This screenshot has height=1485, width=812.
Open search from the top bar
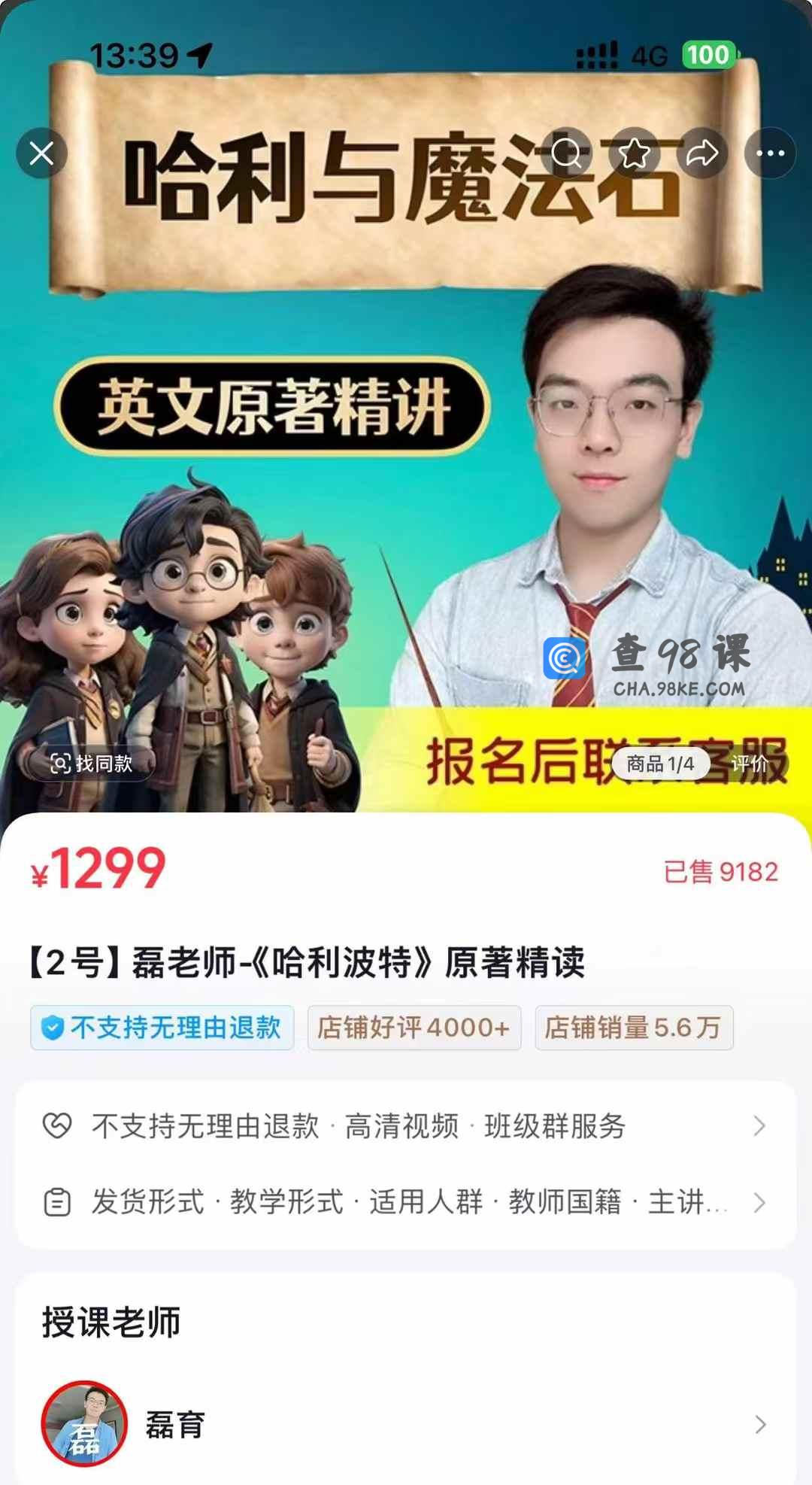(x=566, y=153)
